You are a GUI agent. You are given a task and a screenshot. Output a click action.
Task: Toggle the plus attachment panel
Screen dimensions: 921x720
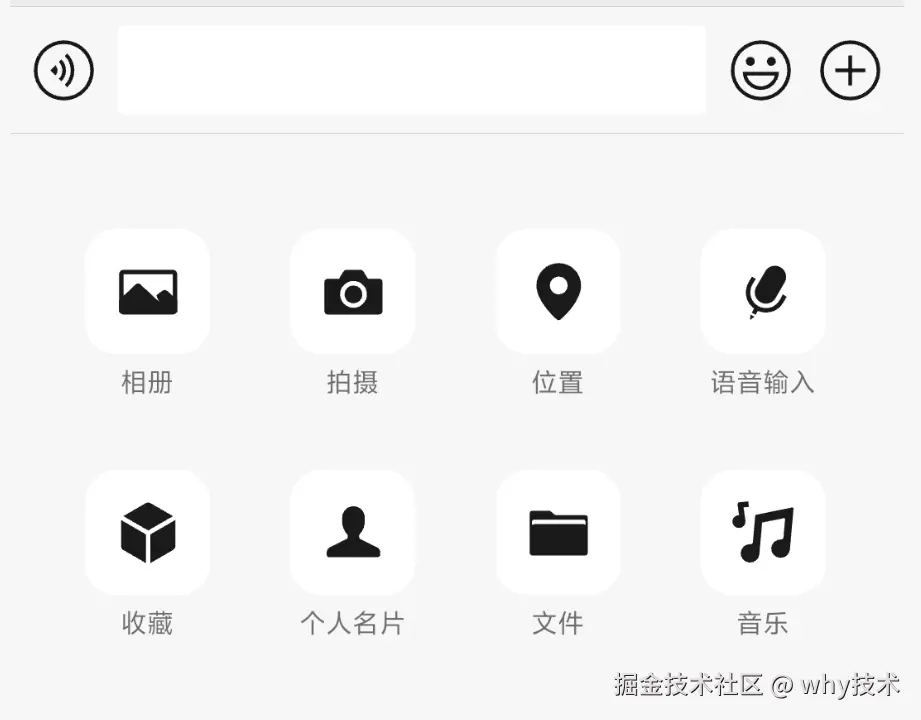click(x=850, y=71)
